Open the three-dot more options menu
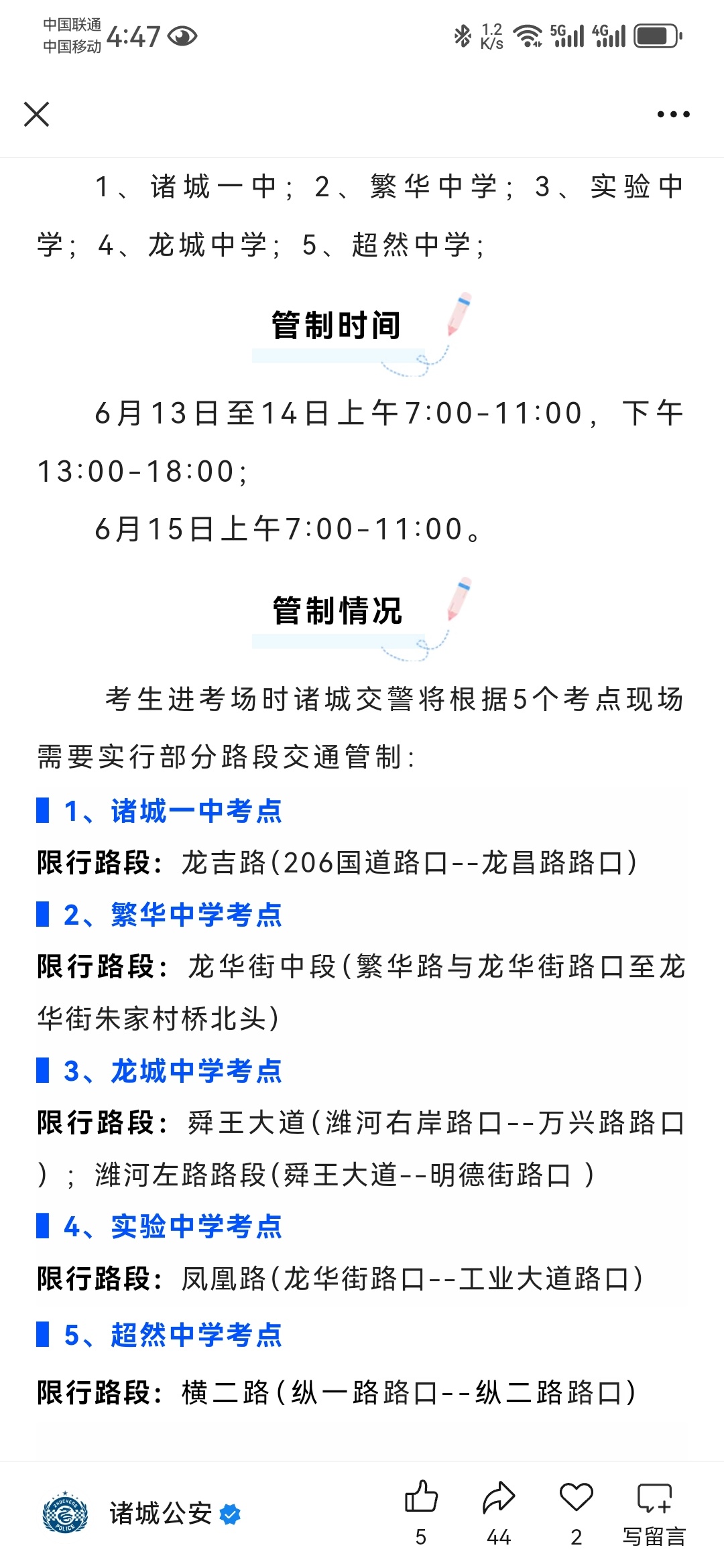Image resolution: width=724 pixels, height=1568 pixels. [x=673, y=115]
